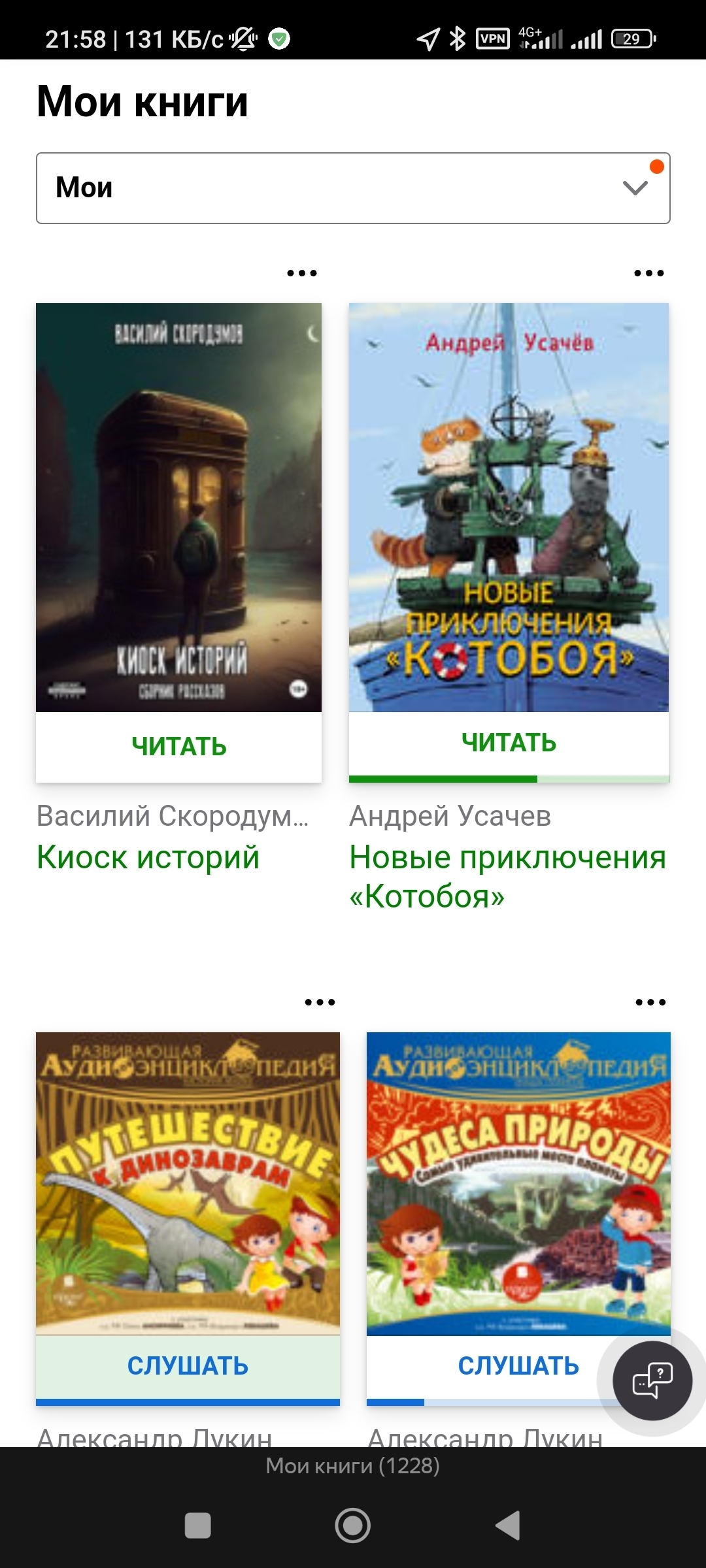This screenshot has width=706, height=1568.
Task: Open the «Киоск историй» title link
Action: pos(148,857)
